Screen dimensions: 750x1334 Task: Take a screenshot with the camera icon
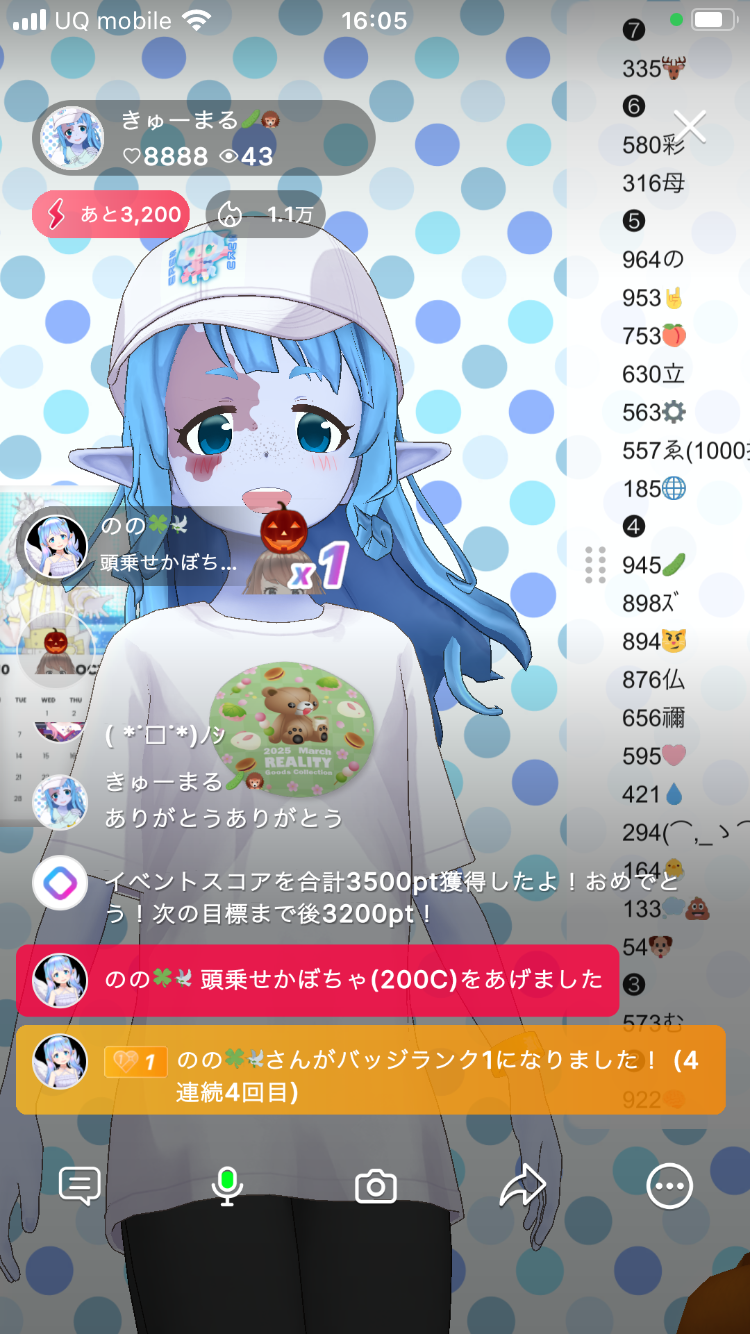376,1187
